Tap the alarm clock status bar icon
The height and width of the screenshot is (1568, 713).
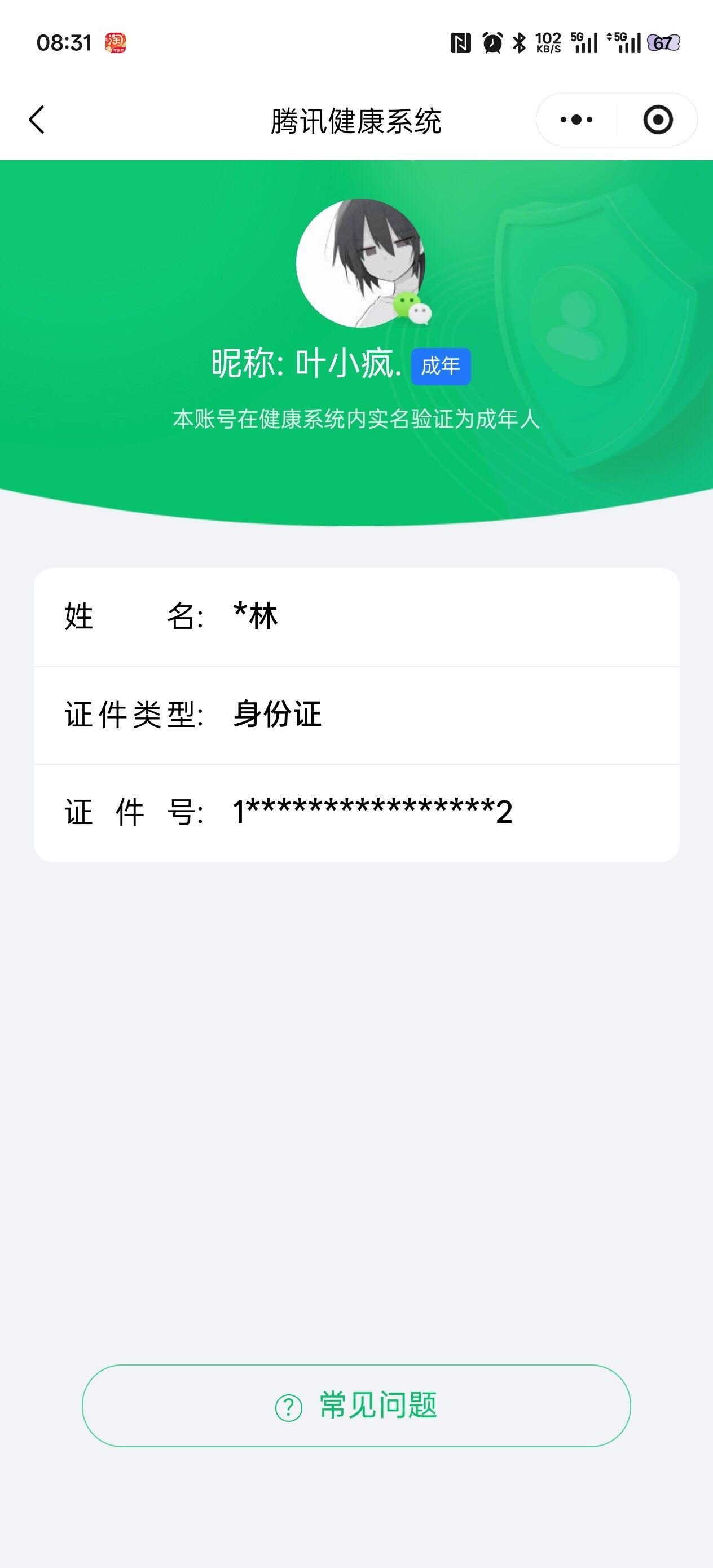point(491,43)
